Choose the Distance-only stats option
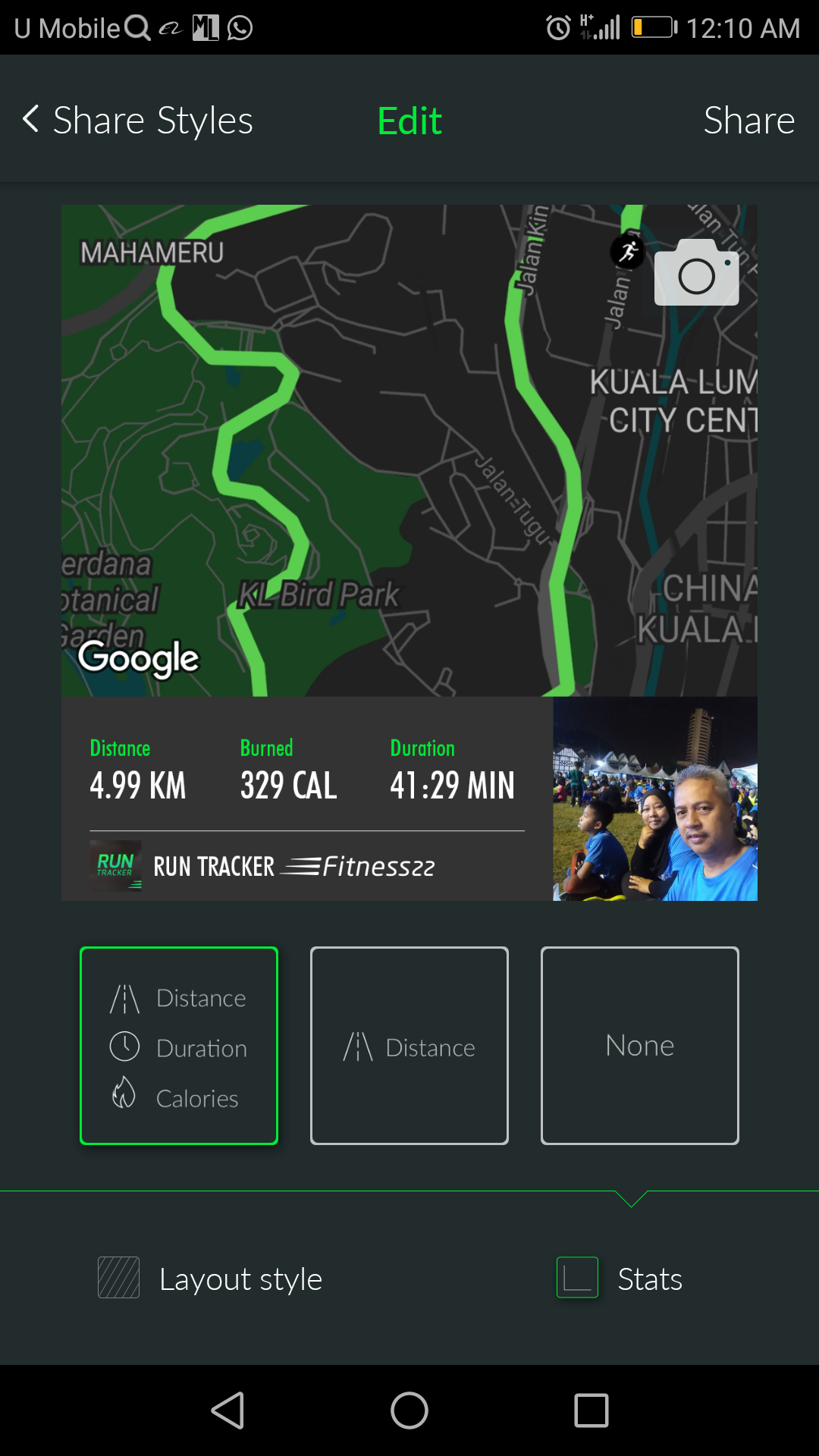 (x=409, y=1046)
